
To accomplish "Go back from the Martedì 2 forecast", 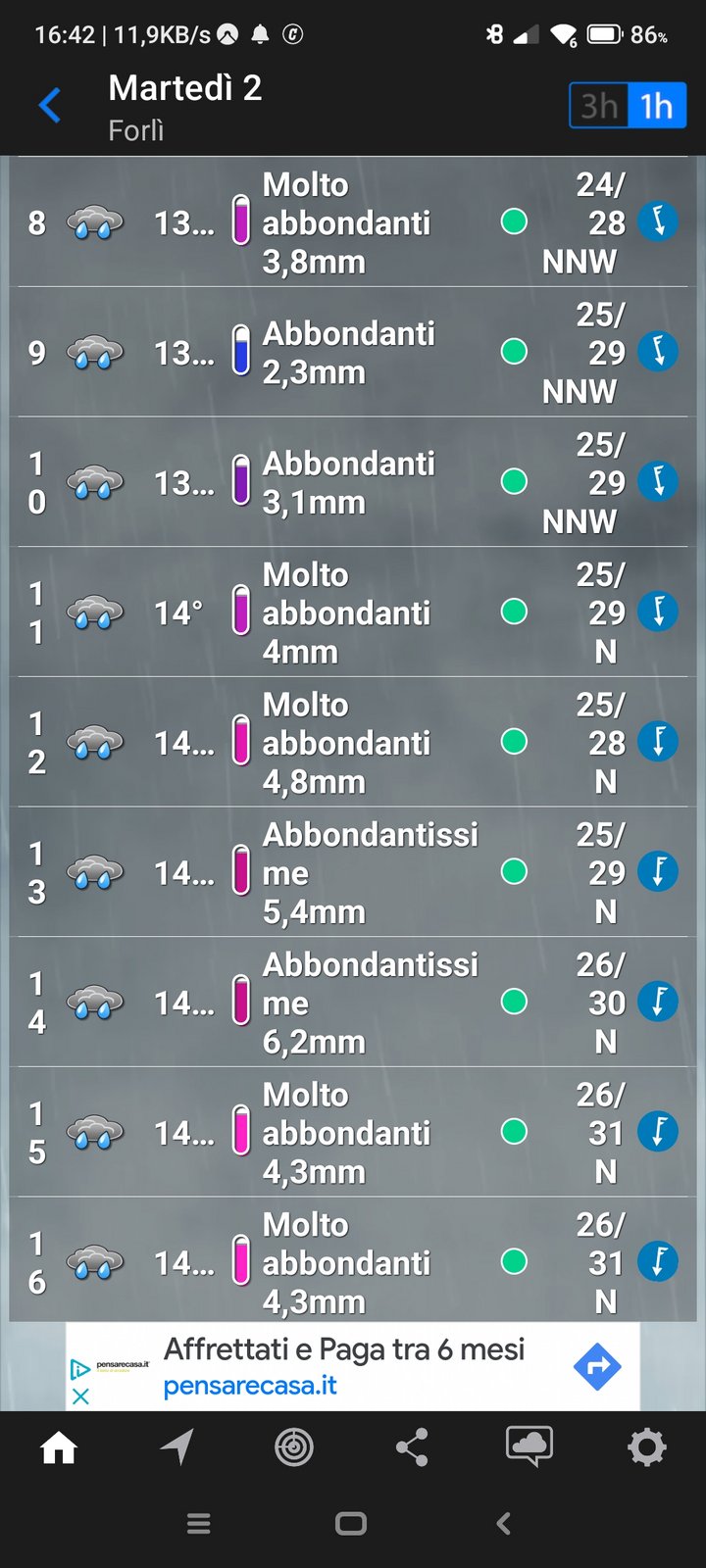I will 50,105.
